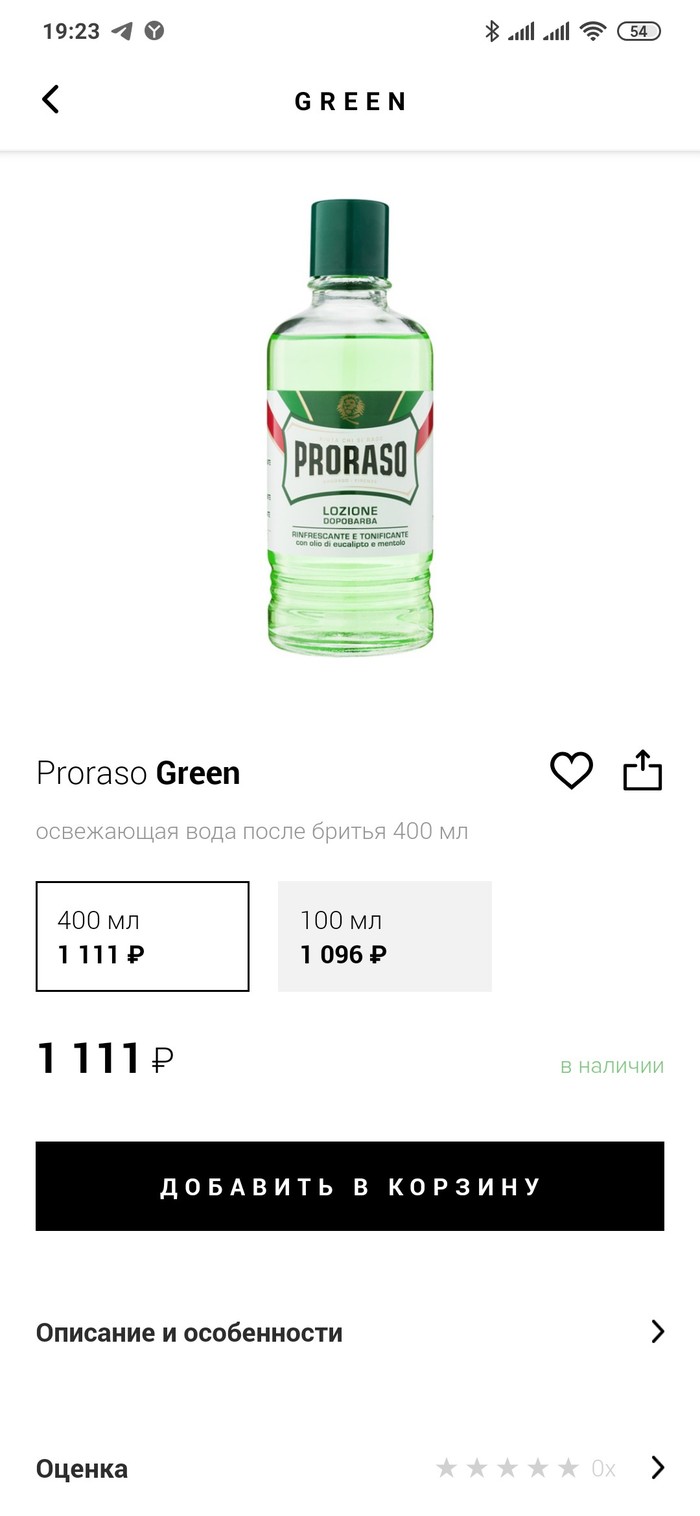Image resolution: width=700 pixels, height=1516 pixels.
Task: Open the Оценка ratings row
Action: (x=350, y=1468)
